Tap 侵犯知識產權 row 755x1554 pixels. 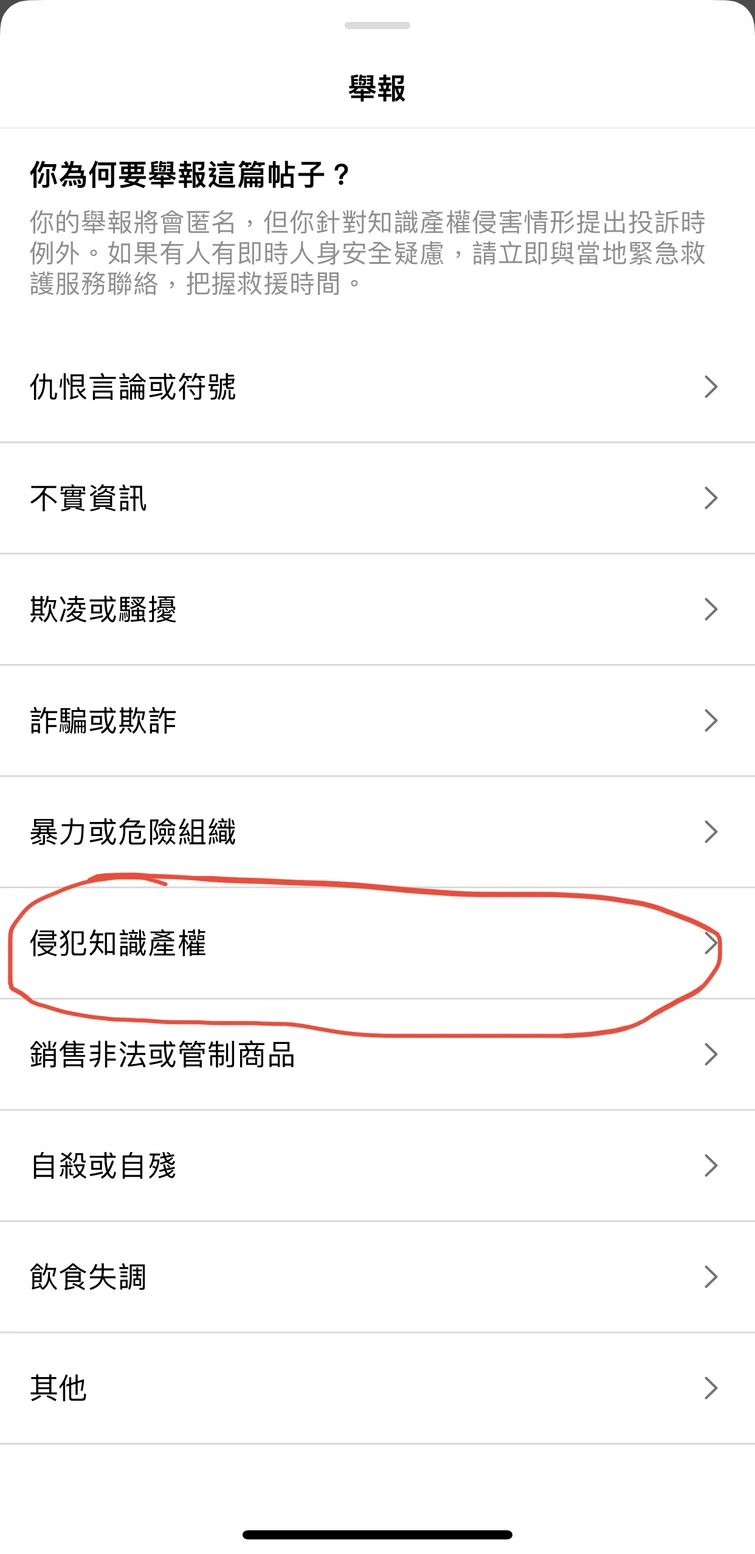[119, 943]
